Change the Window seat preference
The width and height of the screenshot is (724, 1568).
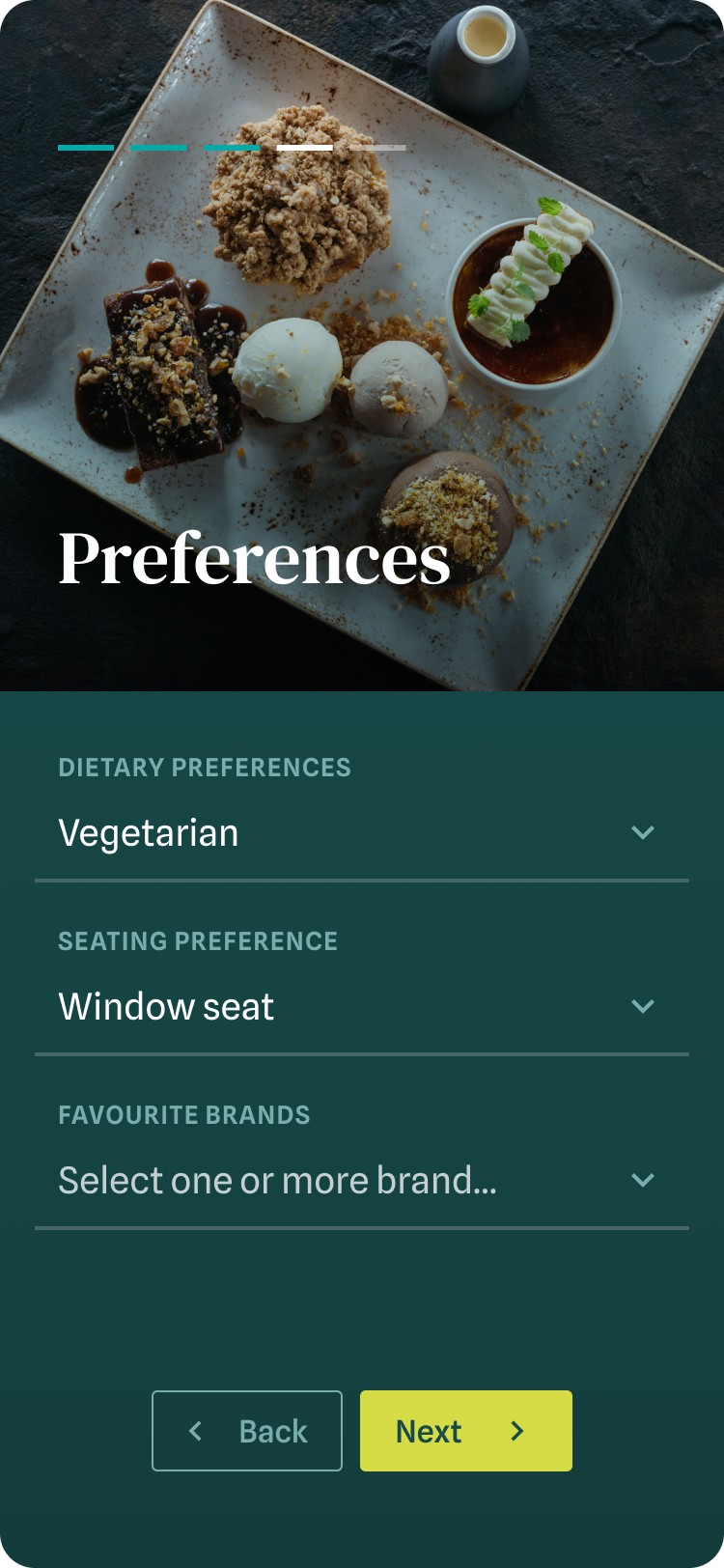point(166,1006)
